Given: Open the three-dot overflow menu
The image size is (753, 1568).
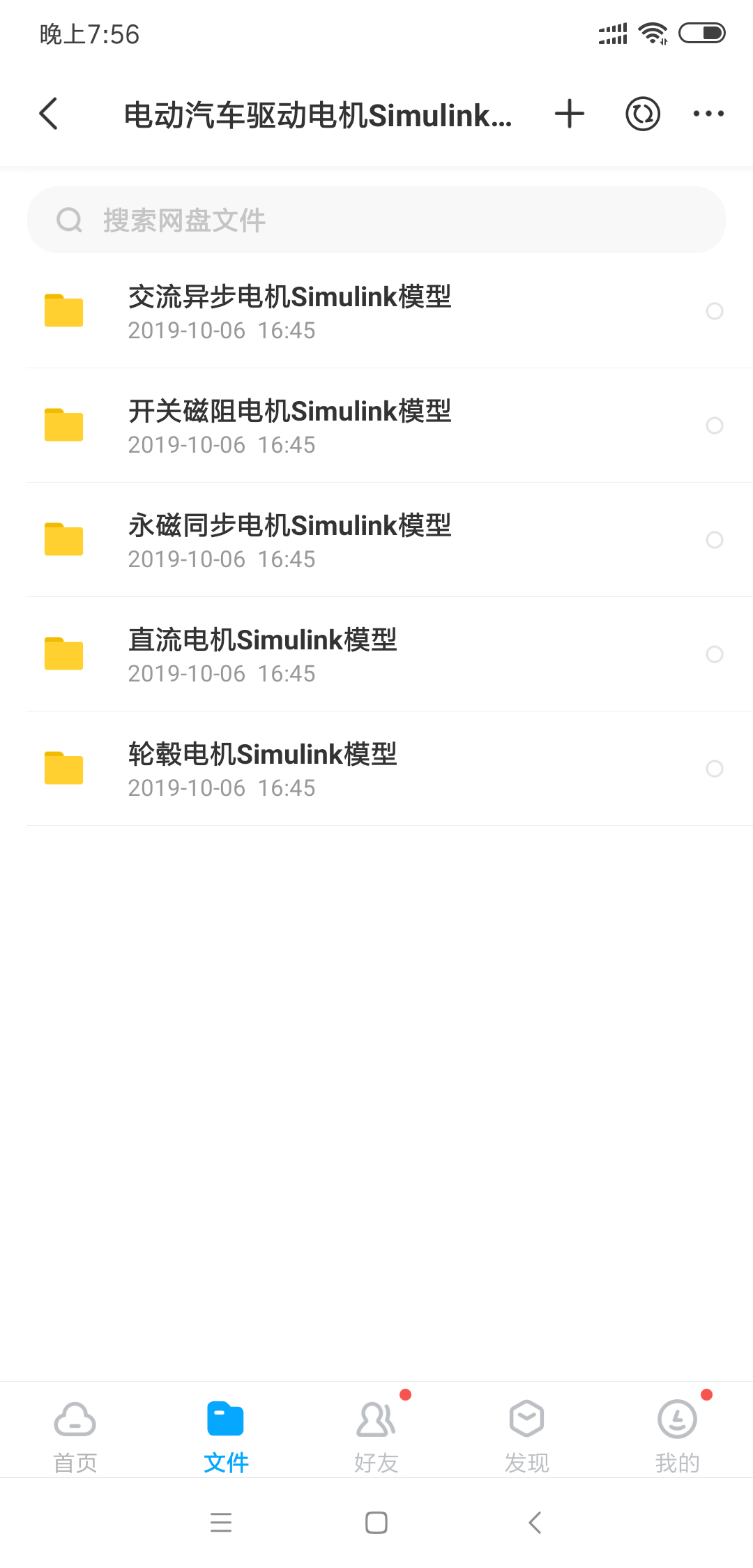Looking at the screenshot, I should [x=708, y=114].
